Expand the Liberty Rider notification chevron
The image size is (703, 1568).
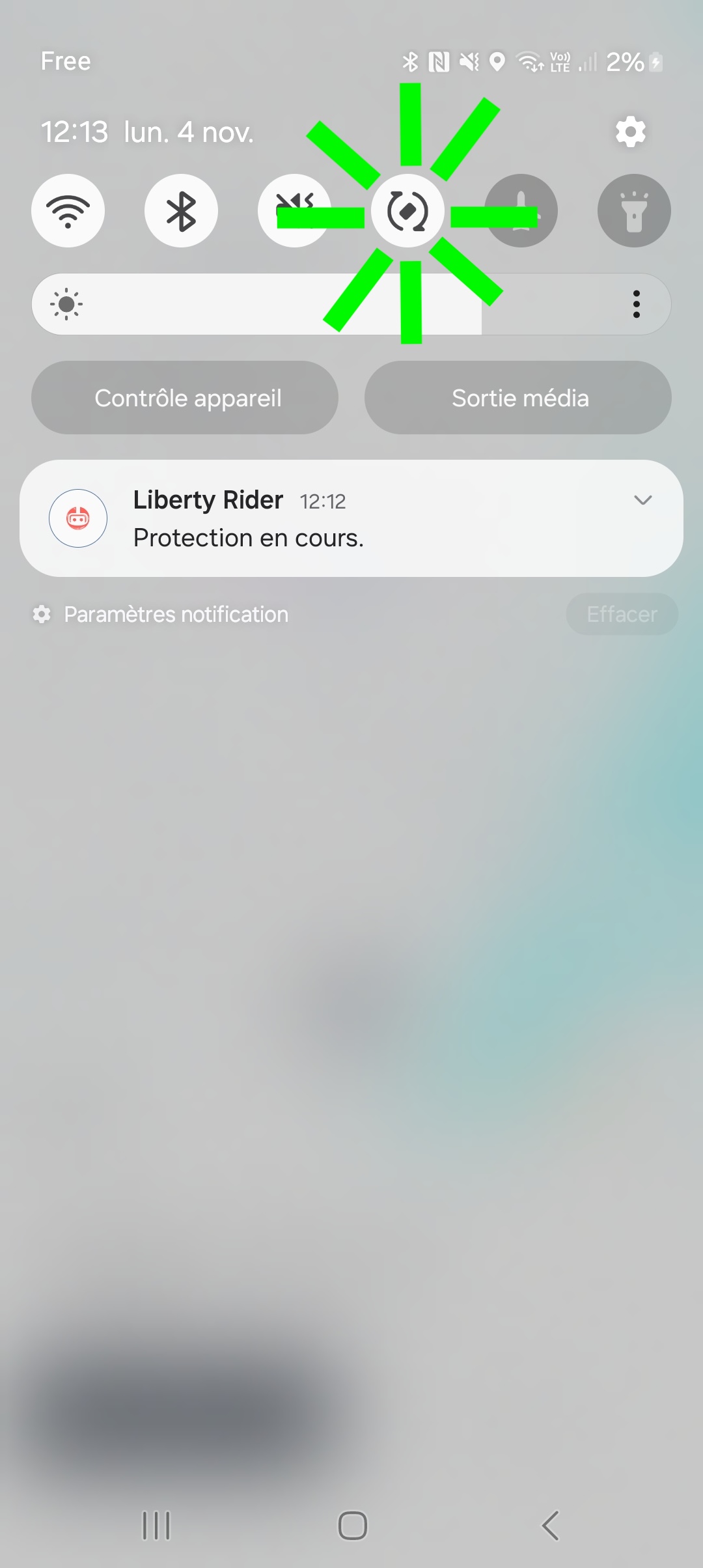coord(642,500)
